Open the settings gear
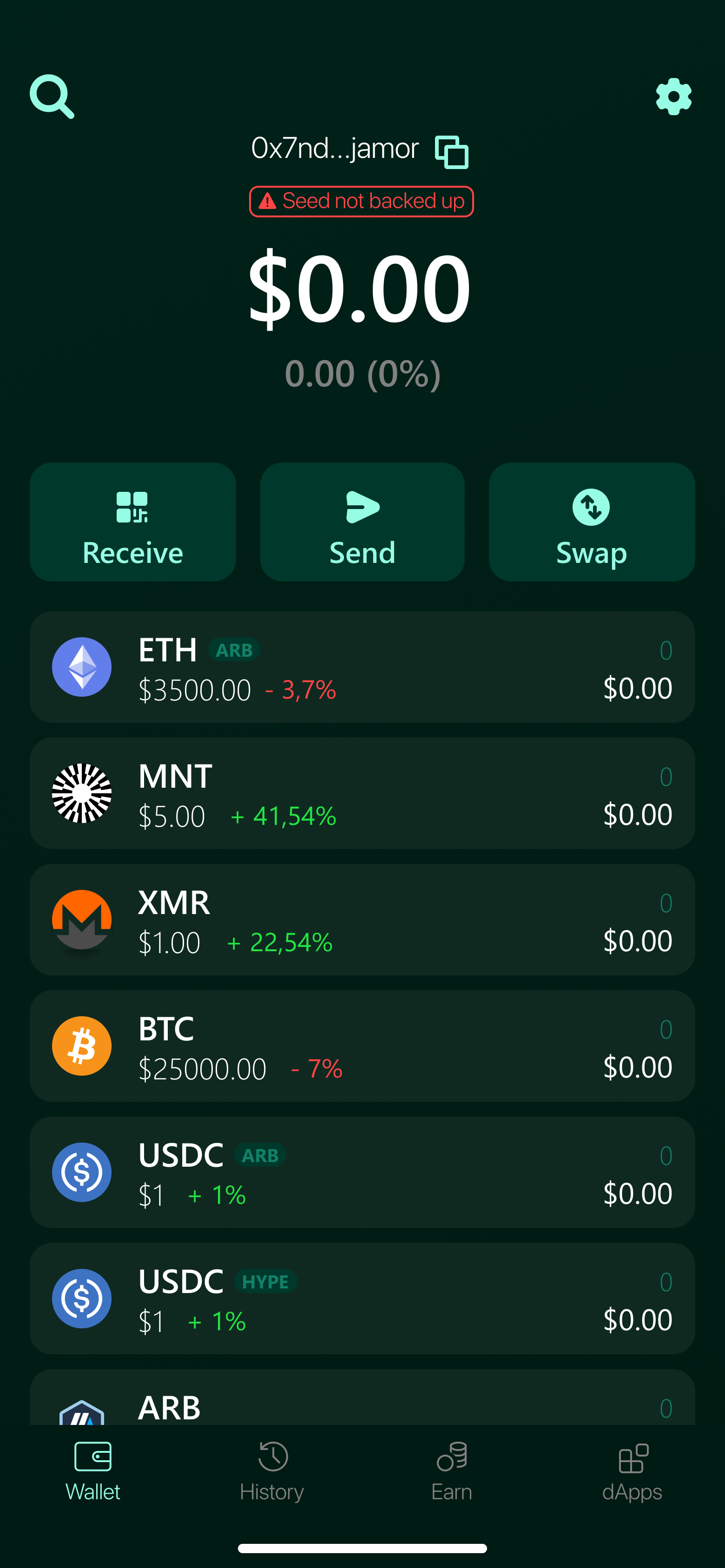 pos(673,97)
